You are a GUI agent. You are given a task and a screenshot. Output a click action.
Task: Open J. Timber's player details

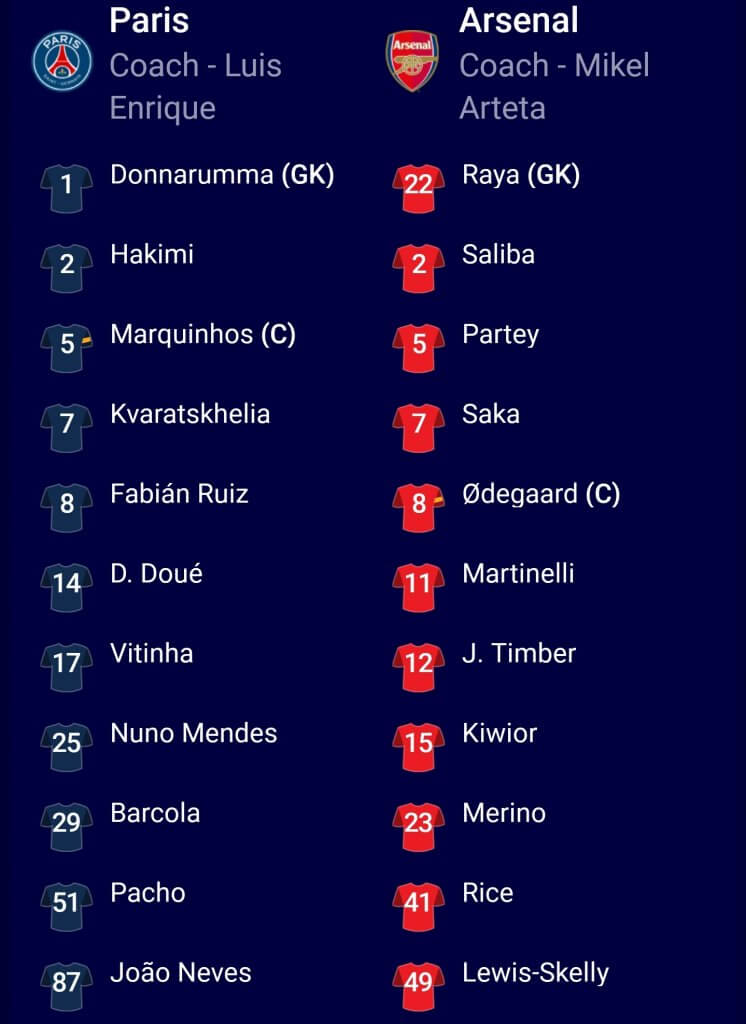518,654
